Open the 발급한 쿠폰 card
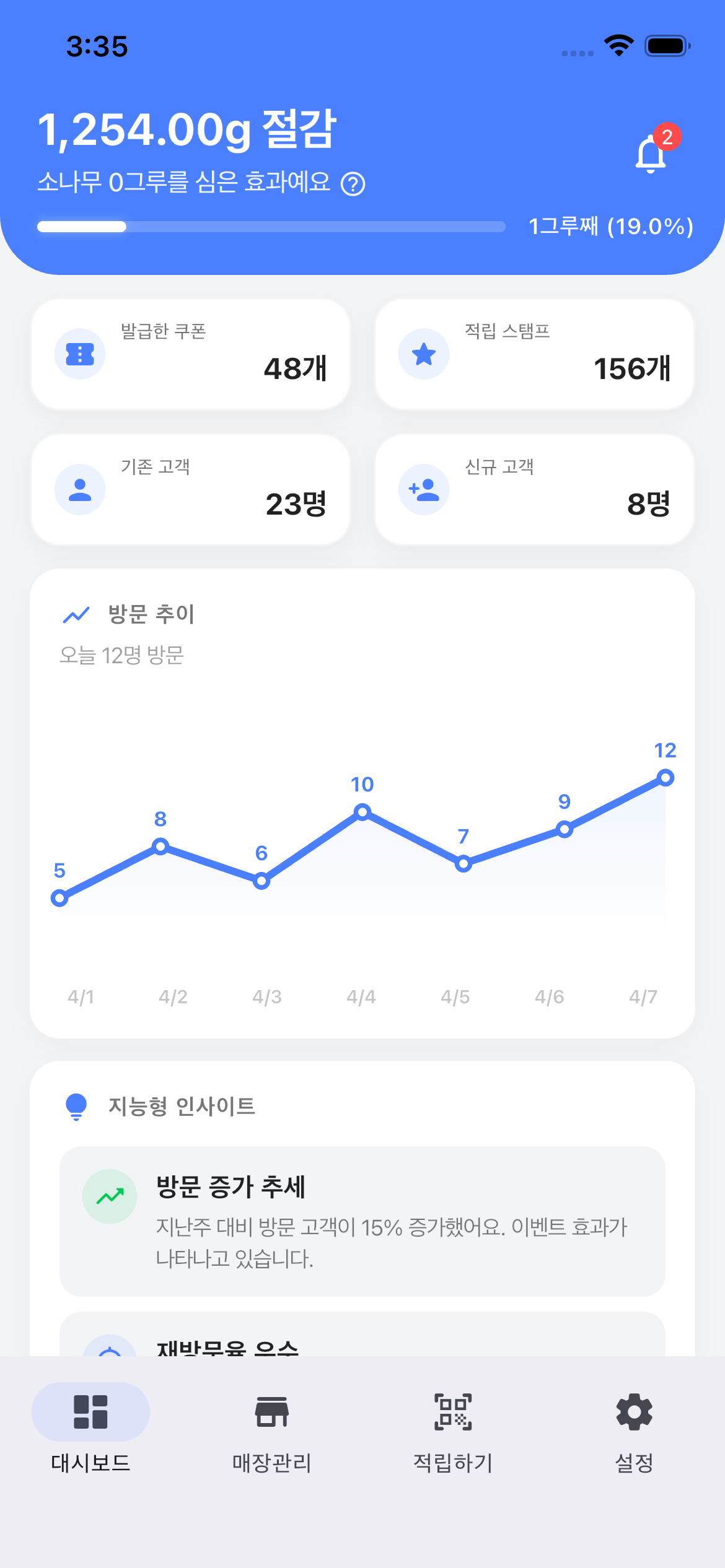 pyautogui.click(x=190, y=354)
